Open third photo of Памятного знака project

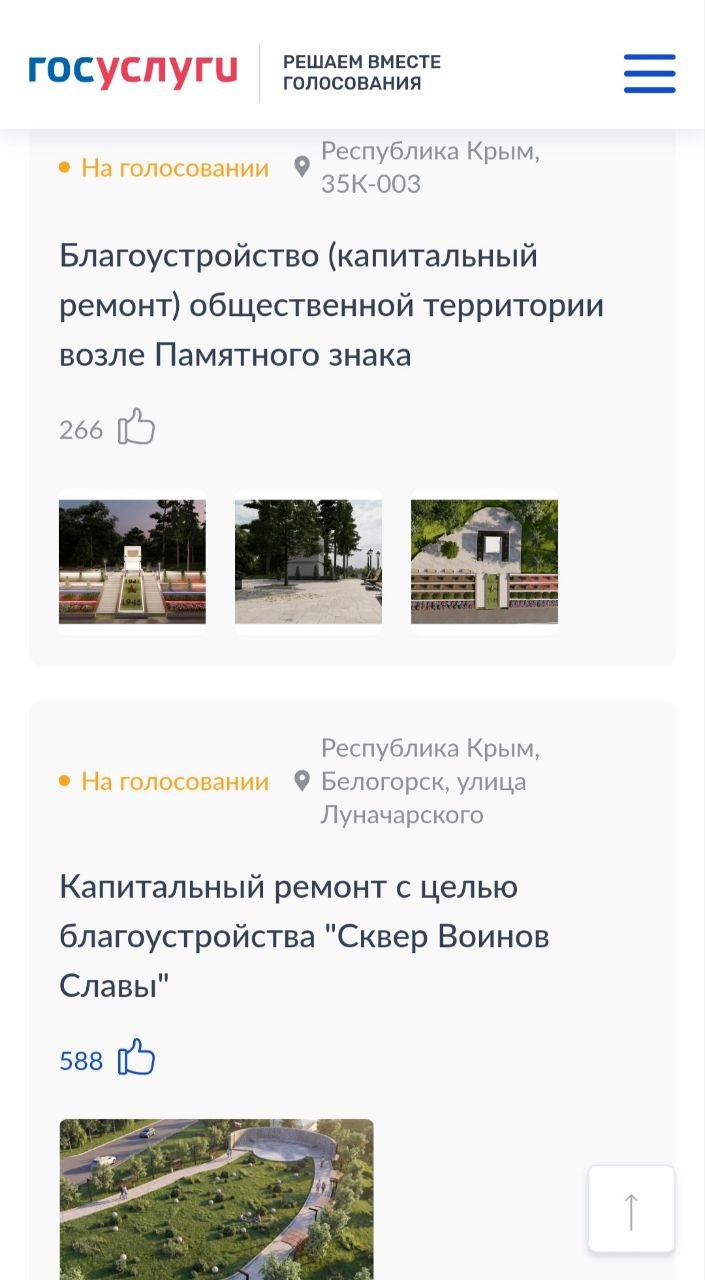click(x=484, y=561)
